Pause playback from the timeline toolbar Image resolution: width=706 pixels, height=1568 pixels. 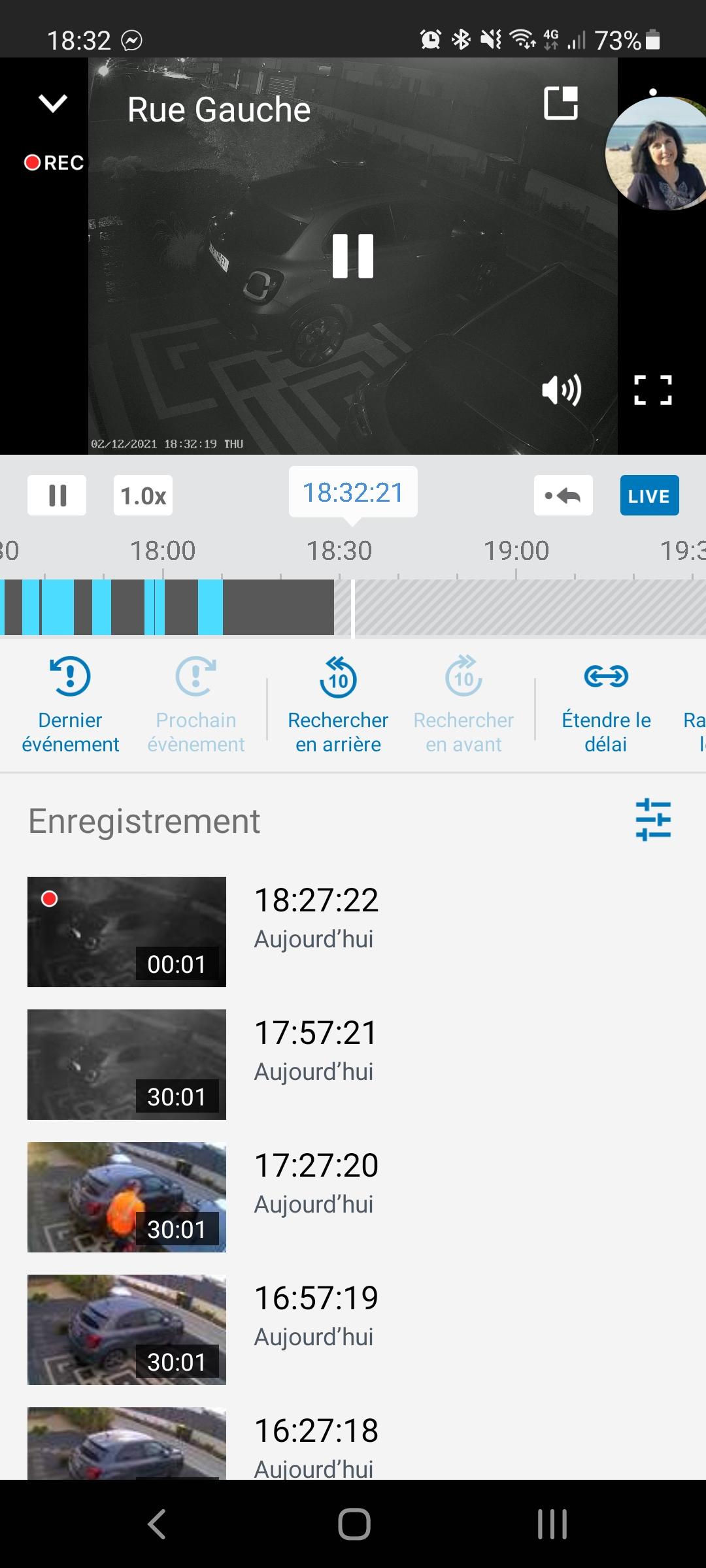pyautogui.click(x=57, y=496)
